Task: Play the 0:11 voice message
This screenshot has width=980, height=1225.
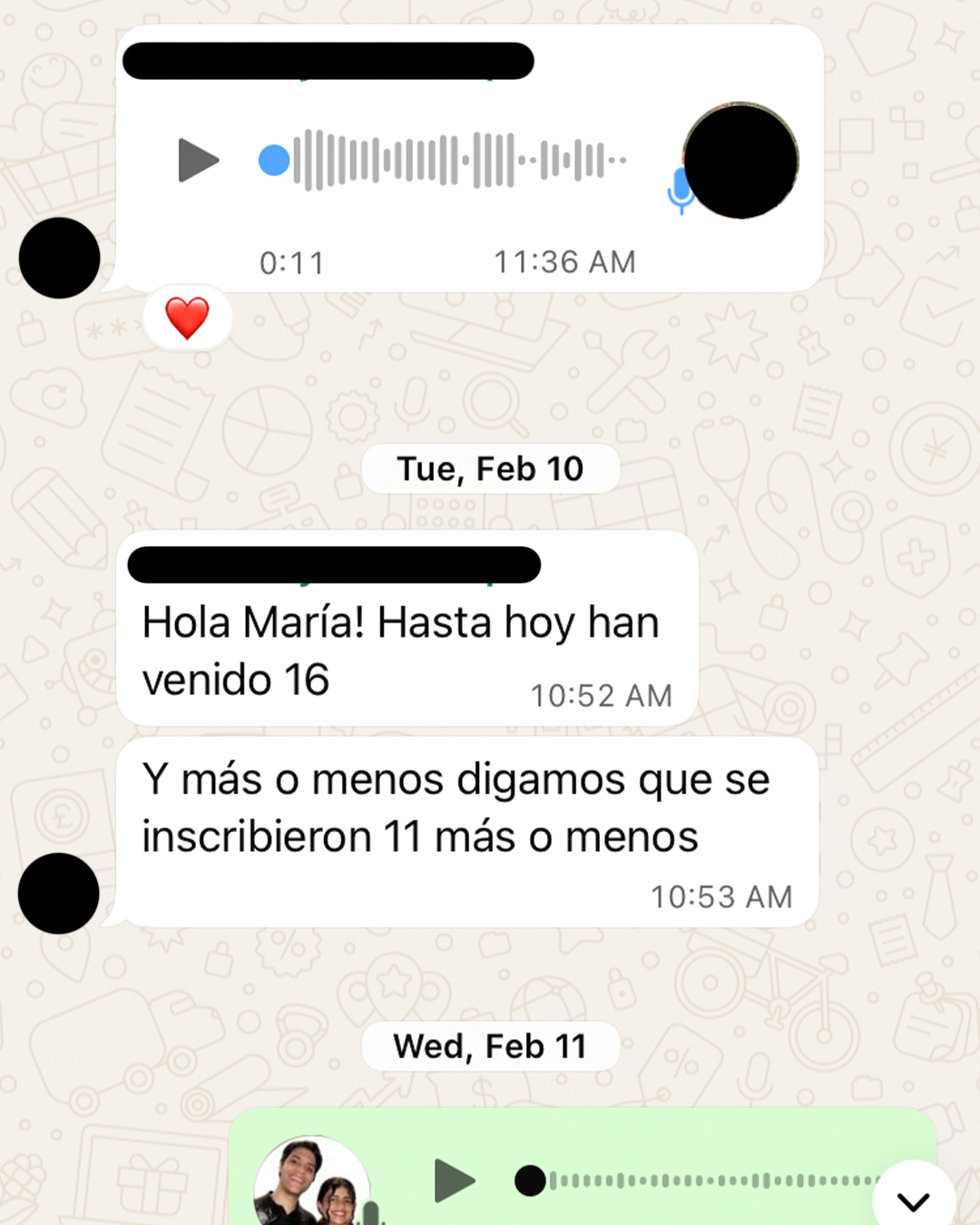Action: point(198,161)
